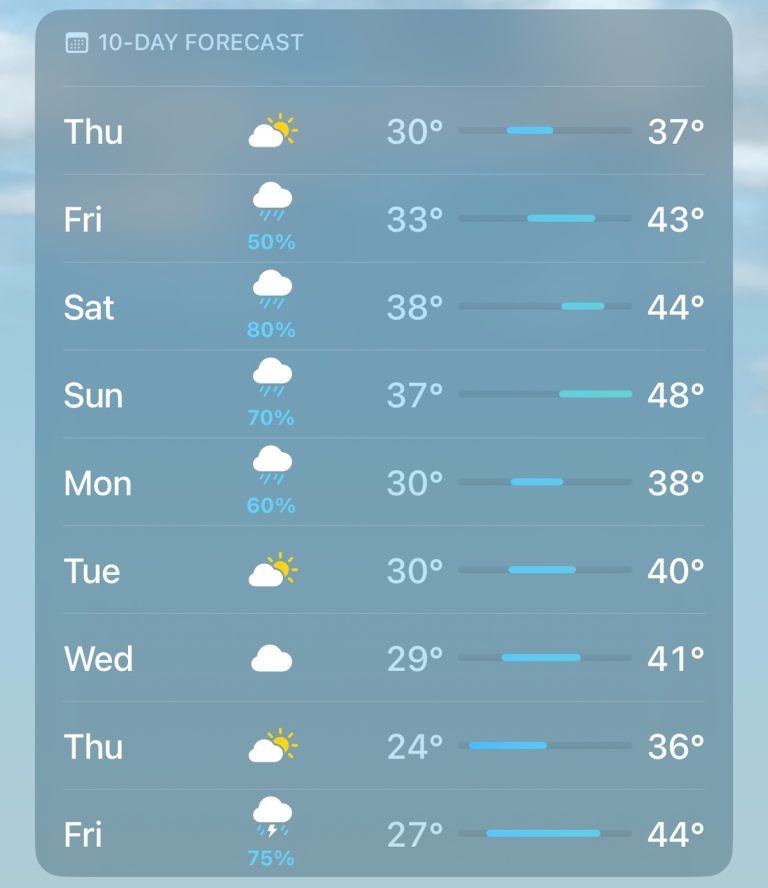Tap the Wednesday forecast row

(x=384, y=659)
